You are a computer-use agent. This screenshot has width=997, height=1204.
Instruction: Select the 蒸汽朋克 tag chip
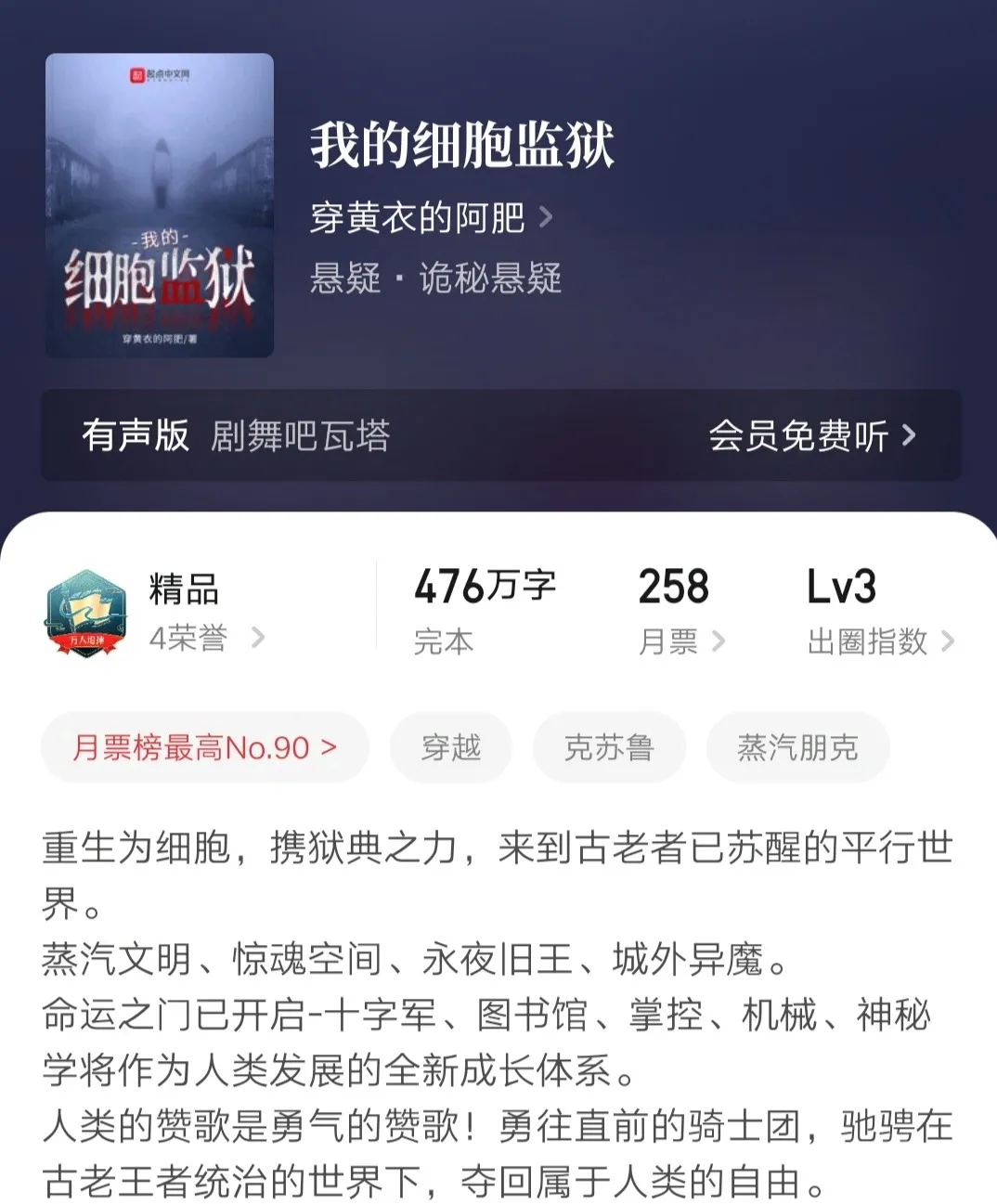point(797,747)
